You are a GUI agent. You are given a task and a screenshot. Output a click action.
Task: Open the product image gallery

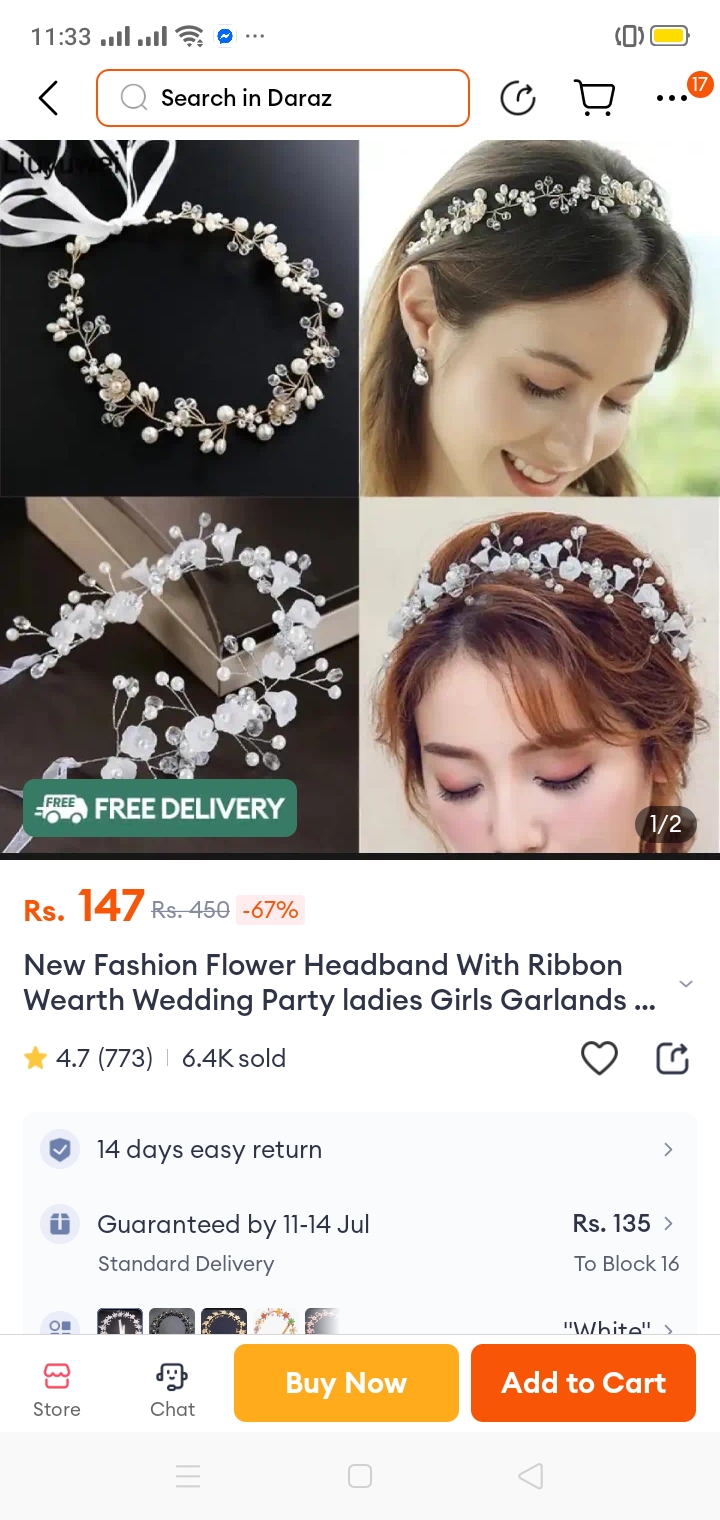360,496
